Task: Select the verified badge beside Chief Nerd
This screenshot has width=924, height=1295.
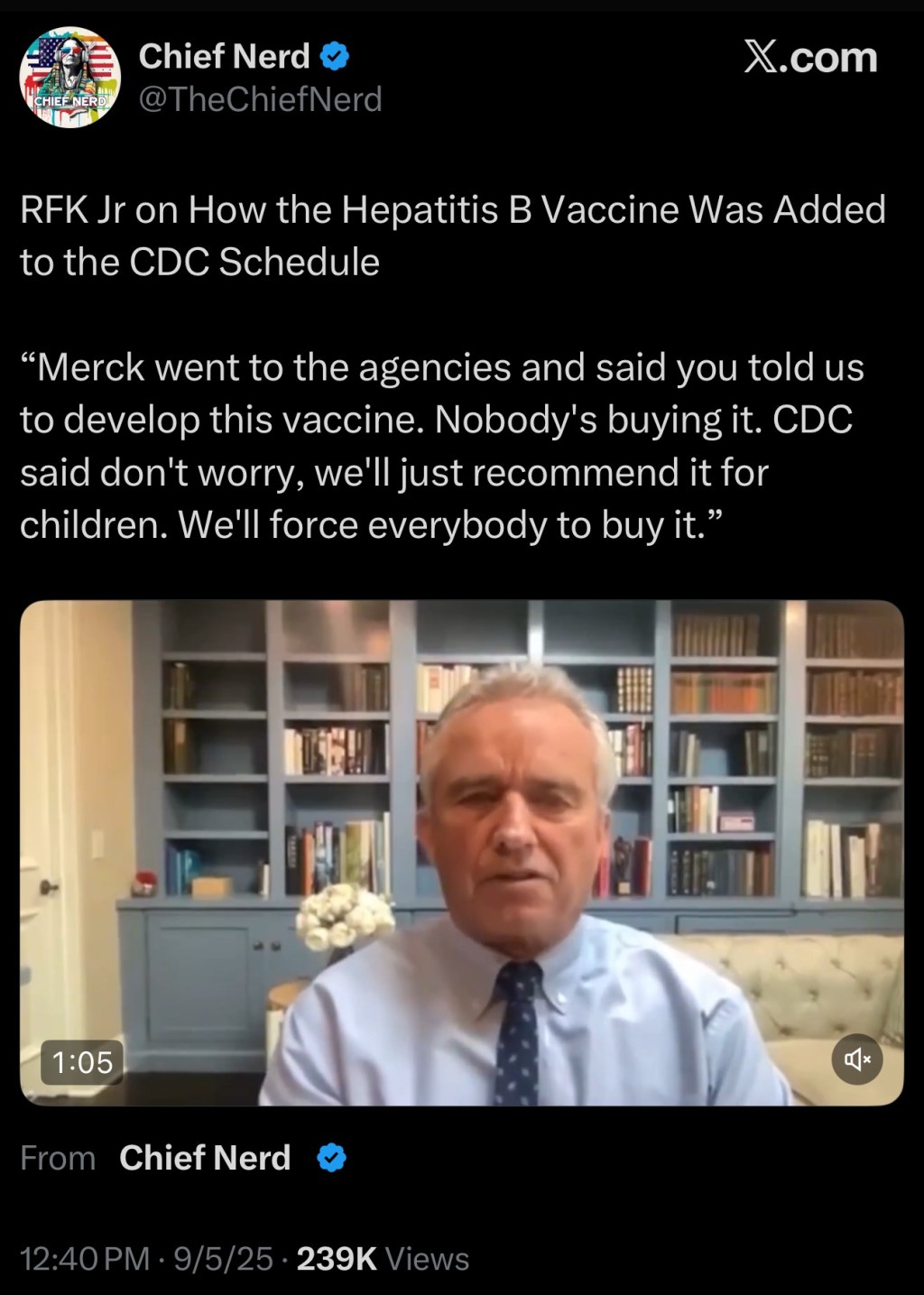Action: pos(334,55)
